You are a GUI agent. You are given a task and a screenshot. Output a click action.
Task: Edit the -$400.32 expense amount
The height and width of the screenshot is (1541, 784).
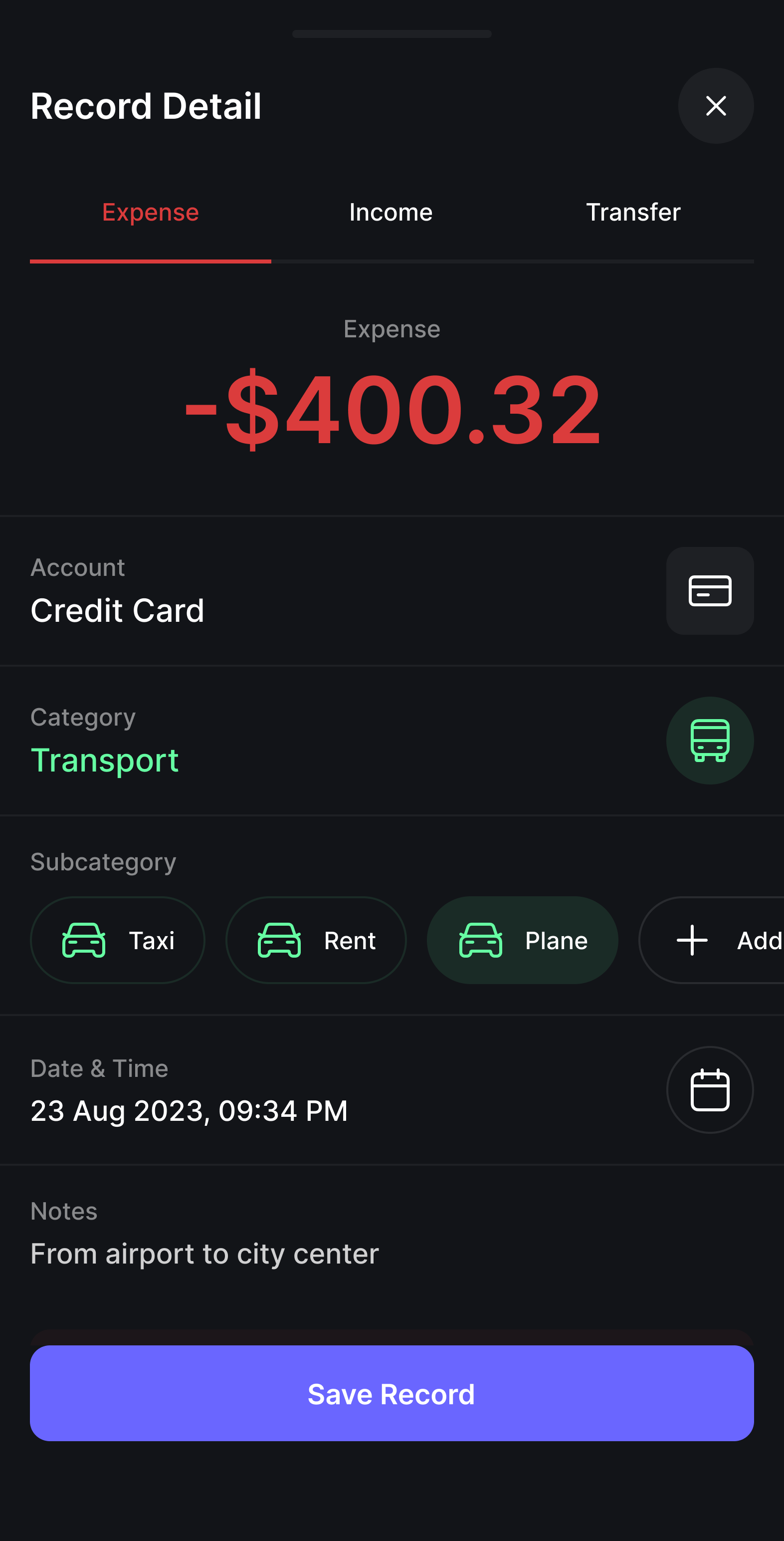click(392, 409)
